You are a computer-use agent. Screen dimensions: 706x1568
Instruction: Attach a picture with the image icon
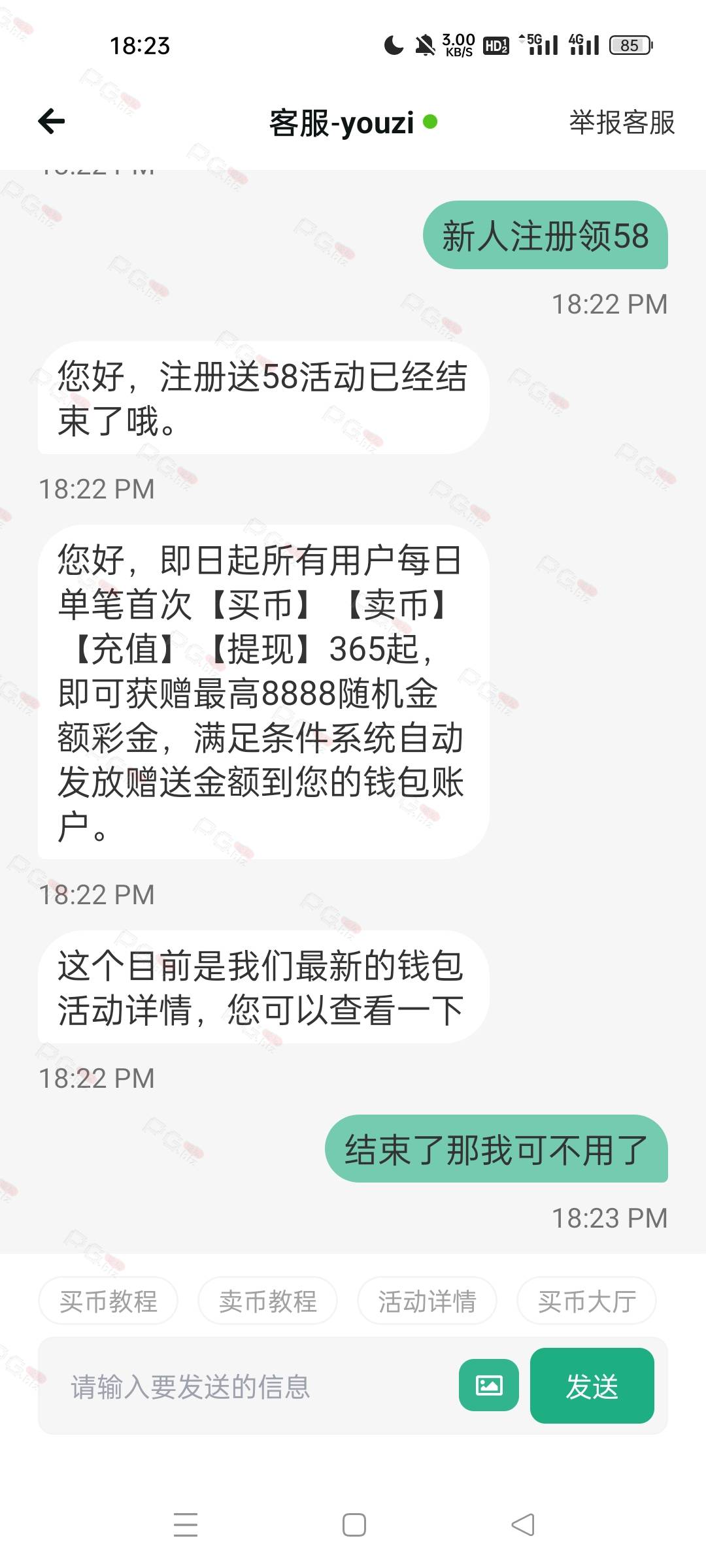click(x=488, y=1385)
